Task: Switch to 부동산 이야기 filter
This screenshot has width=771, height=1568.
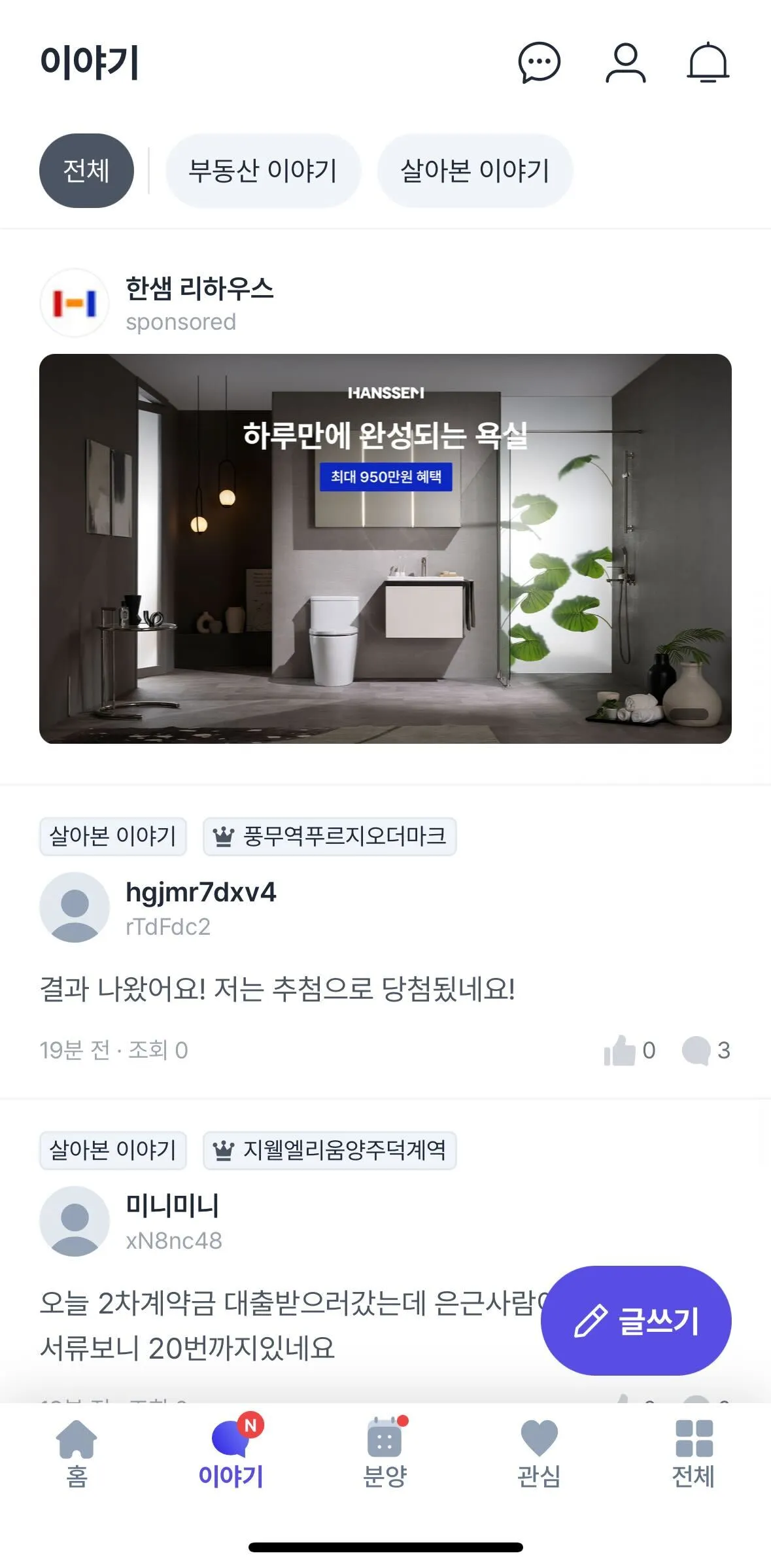Action: point(263,171)
